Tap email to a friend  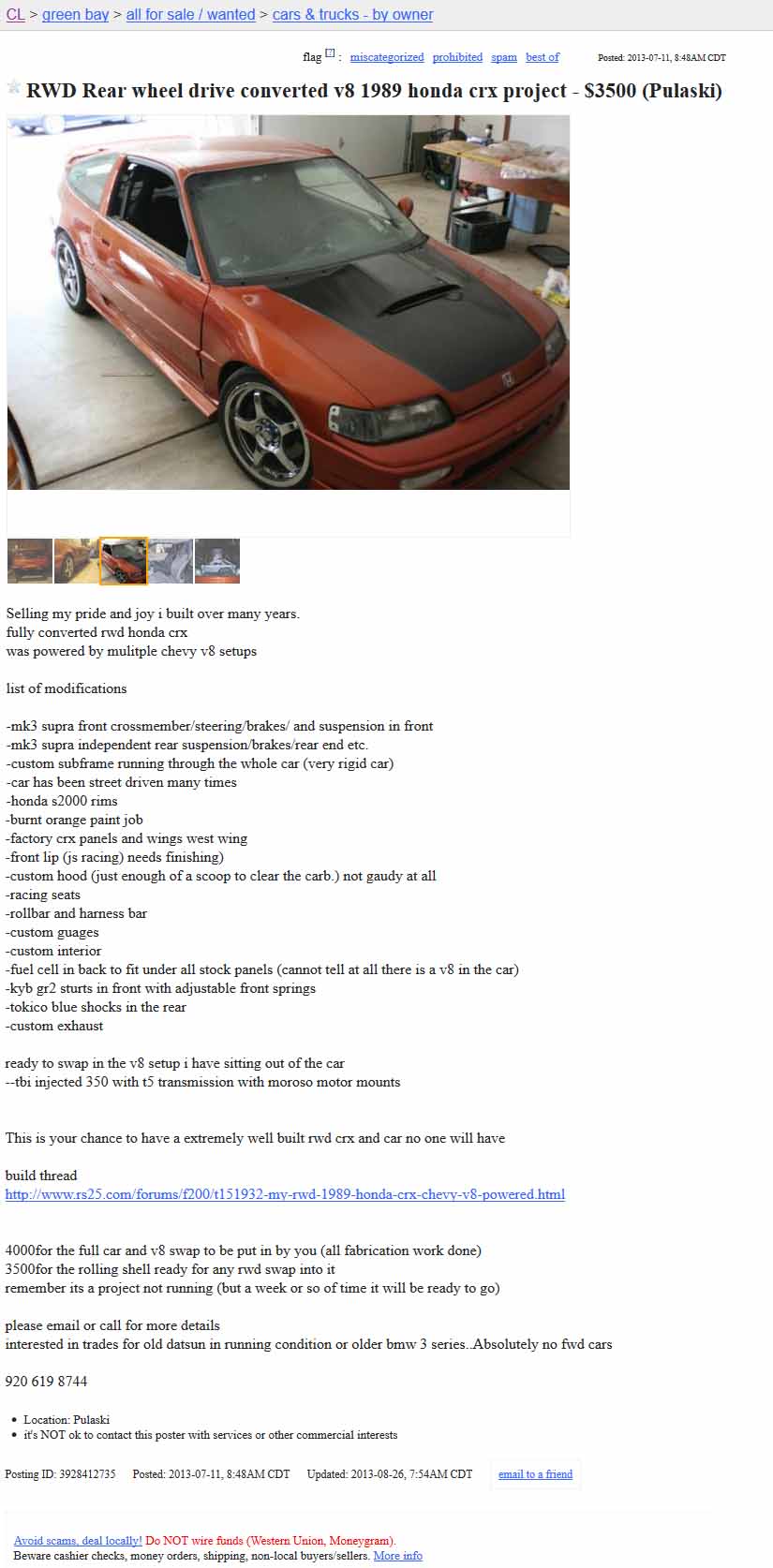pyautogui.click(x=535, y=1474)
